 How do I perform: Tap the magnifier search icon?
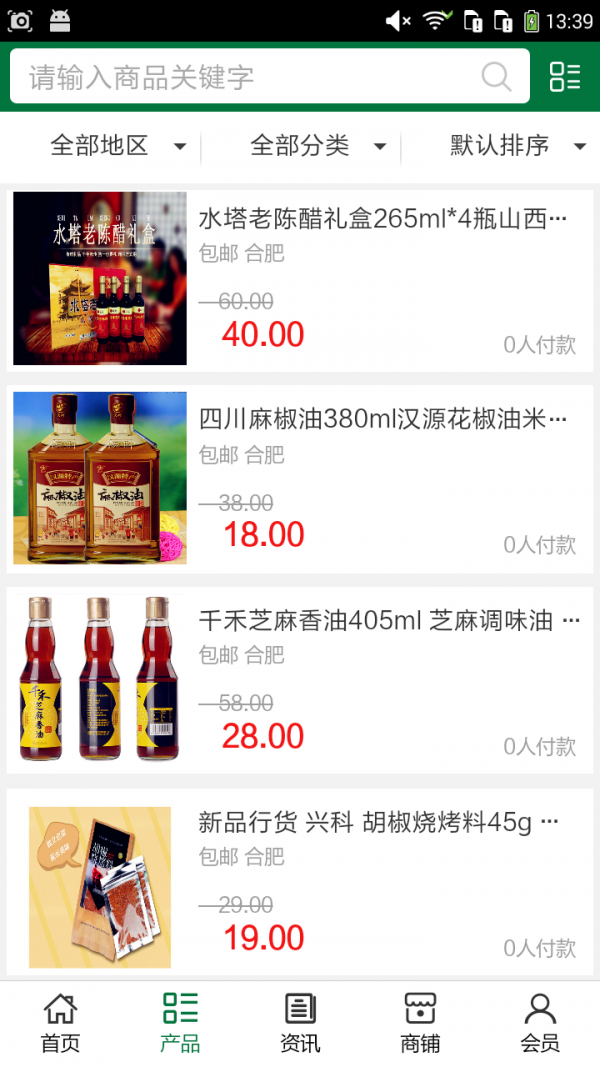(x=496, y=77)
